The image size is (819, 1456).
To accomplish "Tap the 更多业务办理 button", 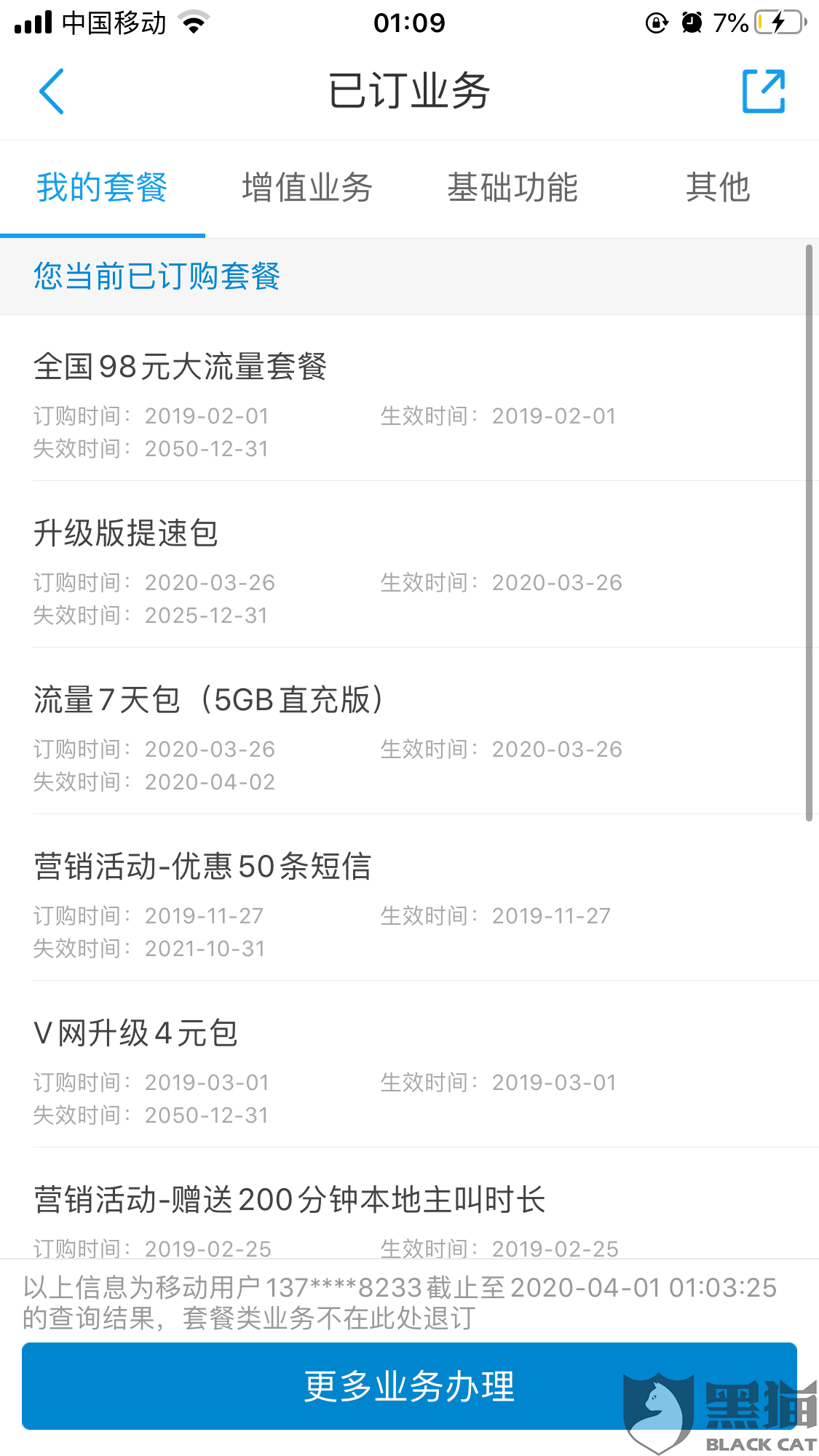I will 408,1385.
